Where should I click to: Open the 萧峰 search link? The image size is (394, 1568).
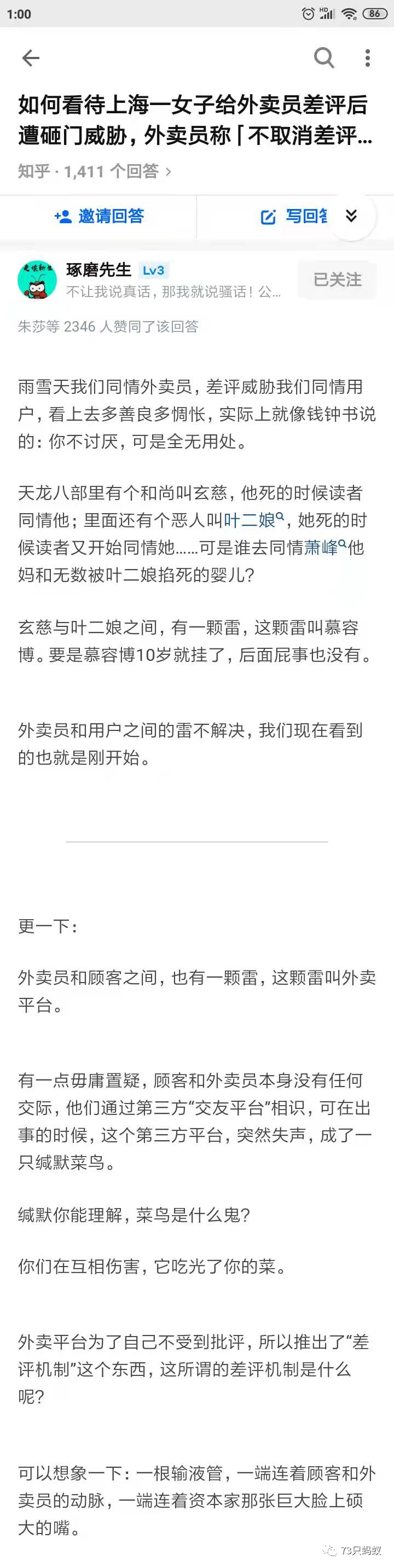pos(325,547)
